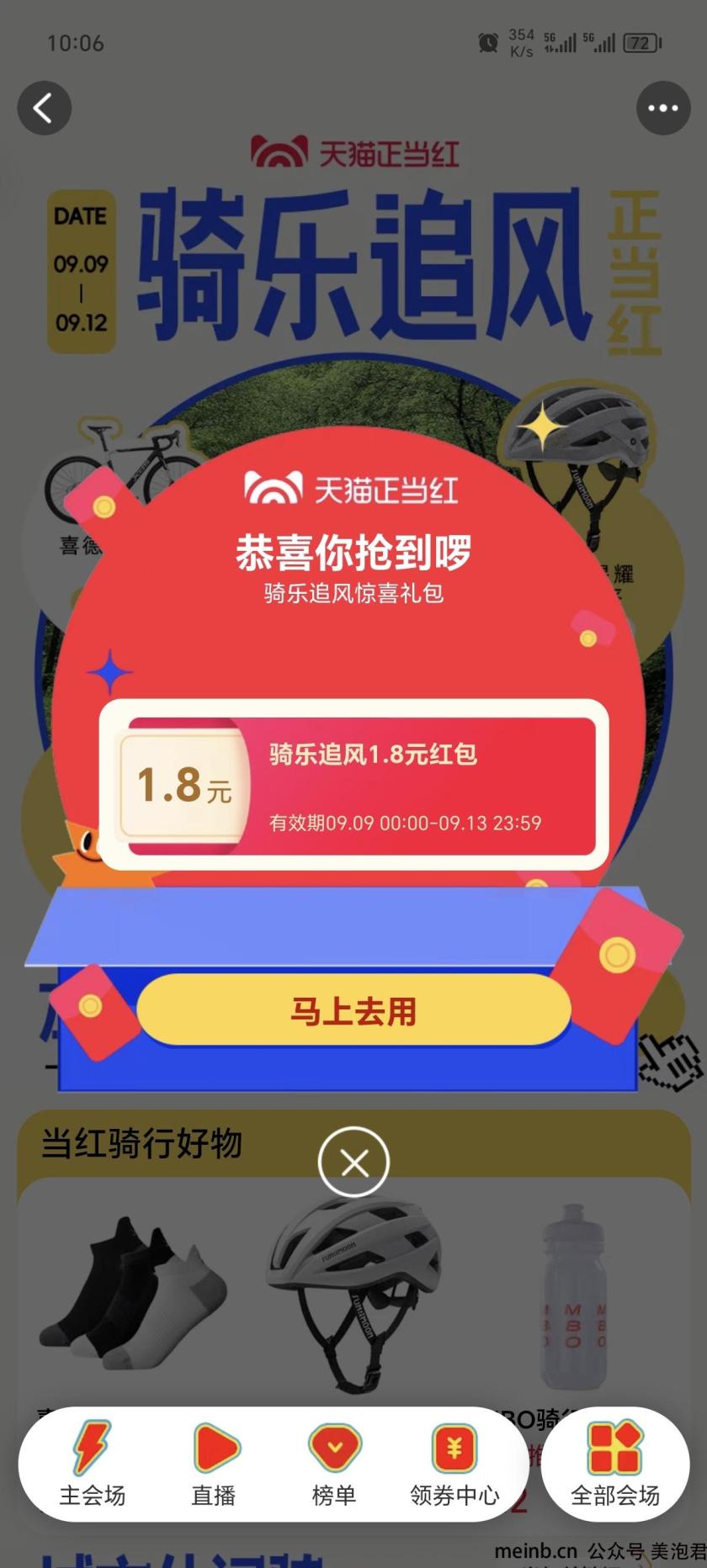707x1568 pixels.
Task: Go back with the top-left arrow
Action: pyautogui.click(x=44, y=108)
